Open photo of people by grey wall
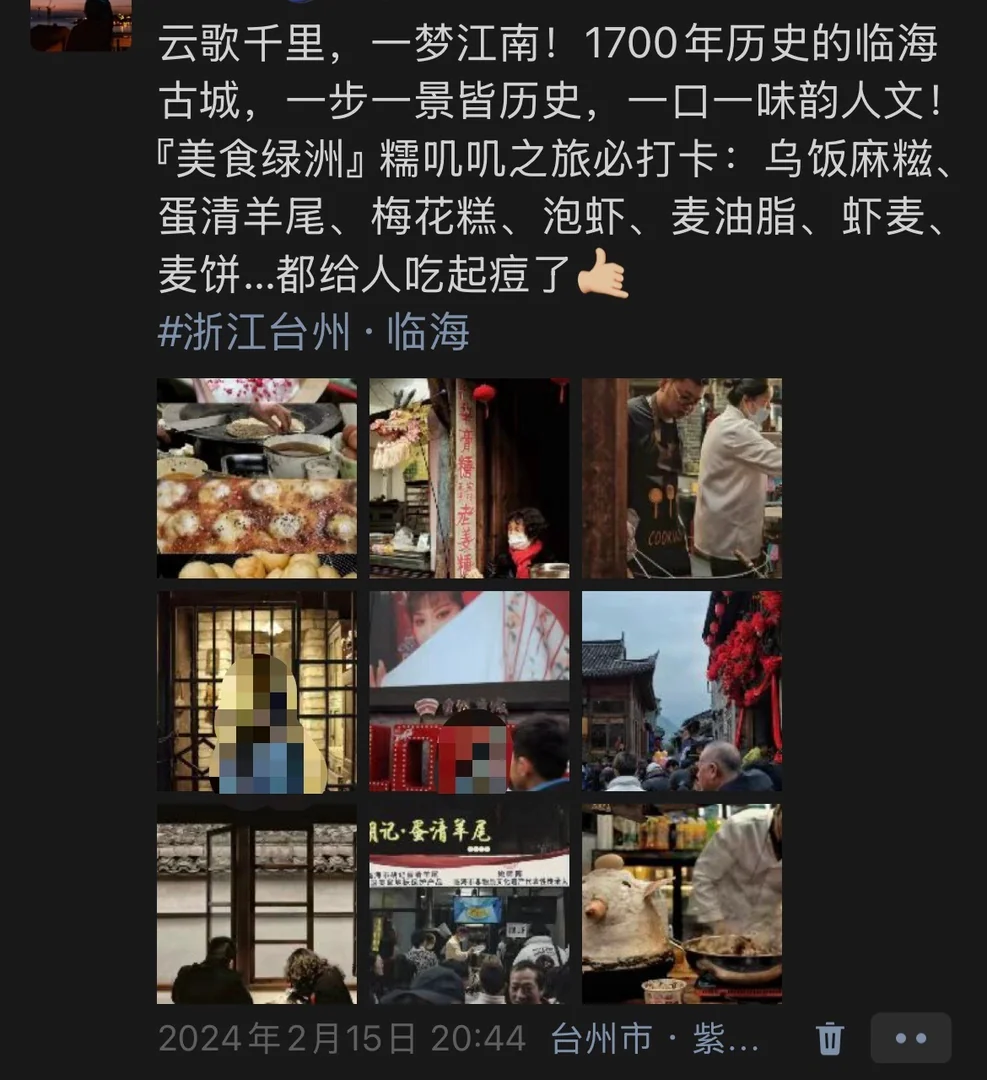This screenshot has height=1080, width=987. [256, 903]
